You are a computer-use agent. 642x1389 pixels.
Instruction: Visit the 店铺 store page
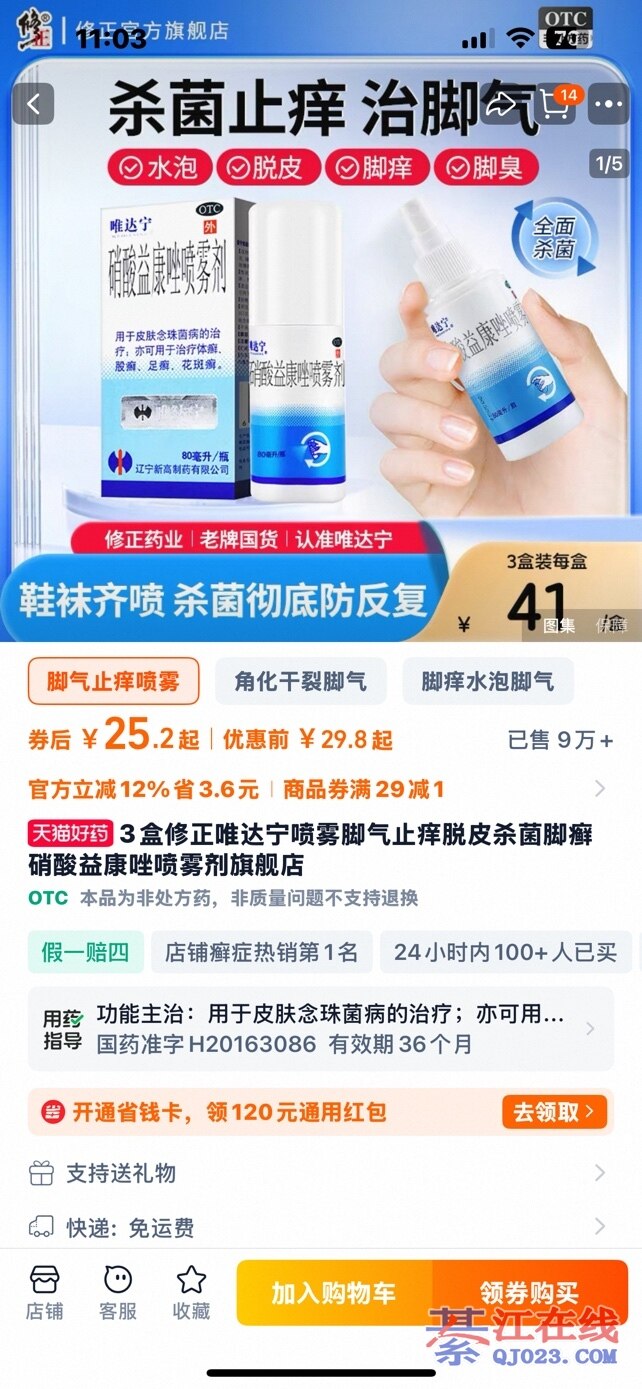tap(45, 1291)
